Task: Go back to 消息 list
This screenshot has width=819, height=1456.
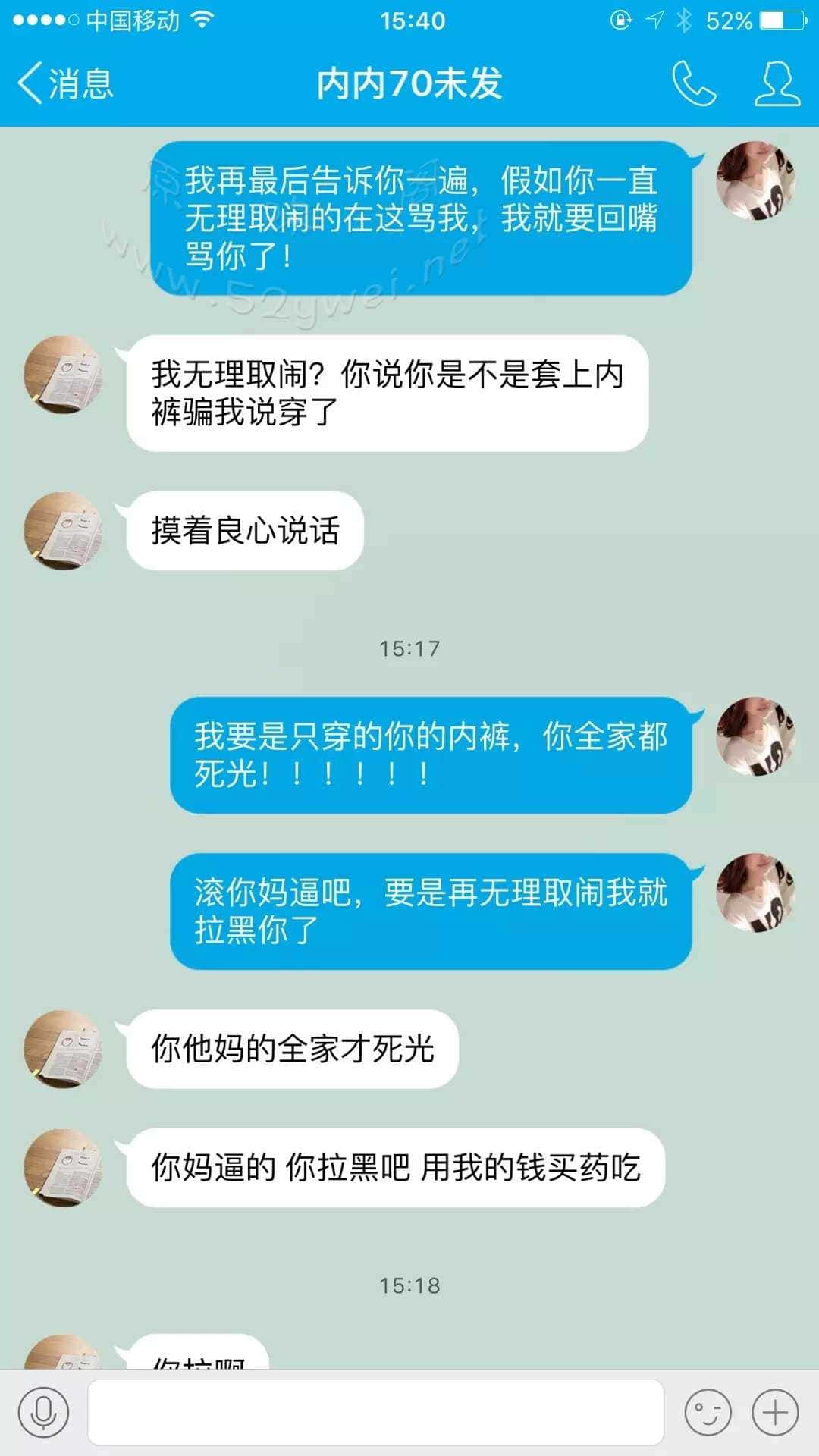Action: (64, 83)
